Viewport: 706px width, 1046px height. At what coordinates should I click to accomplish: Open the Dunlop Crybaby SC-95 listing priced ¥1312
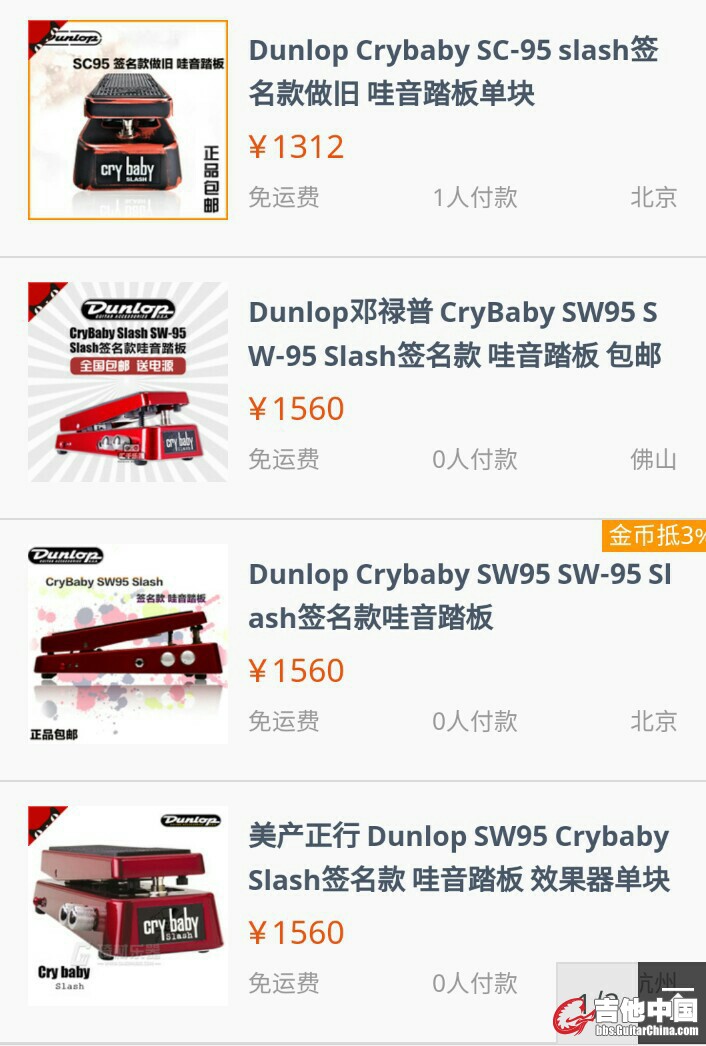pyautogui.click(x=453, y=72)
